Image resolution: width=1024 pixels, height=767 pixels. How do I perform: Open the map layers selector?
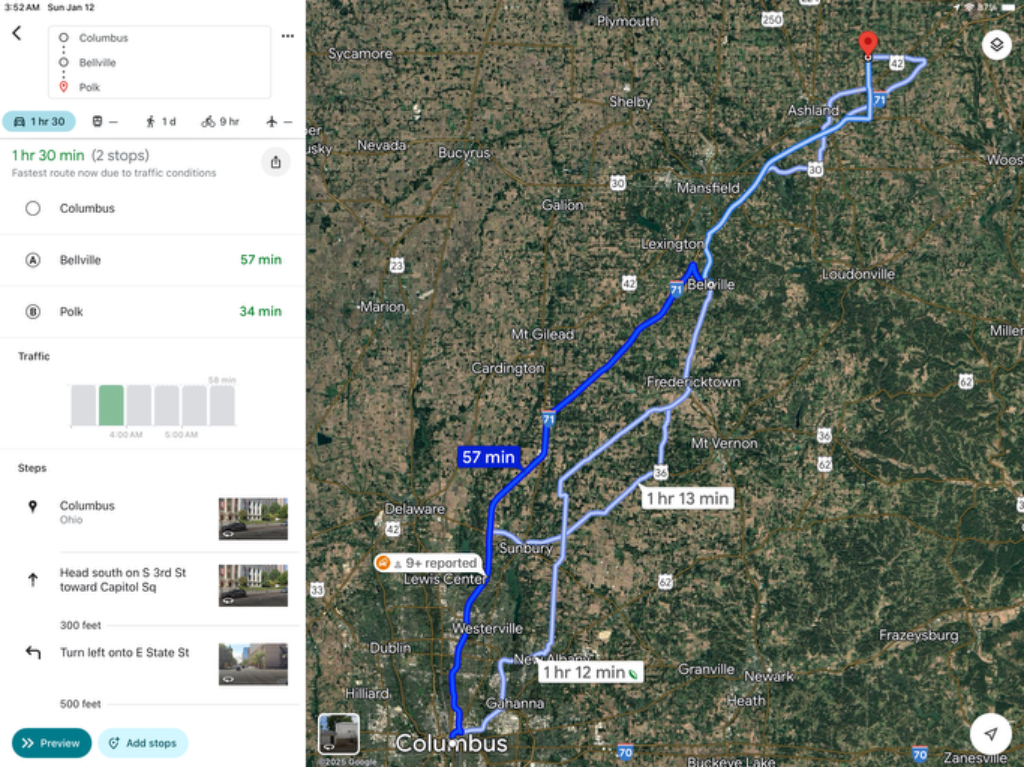coord(996,45)
